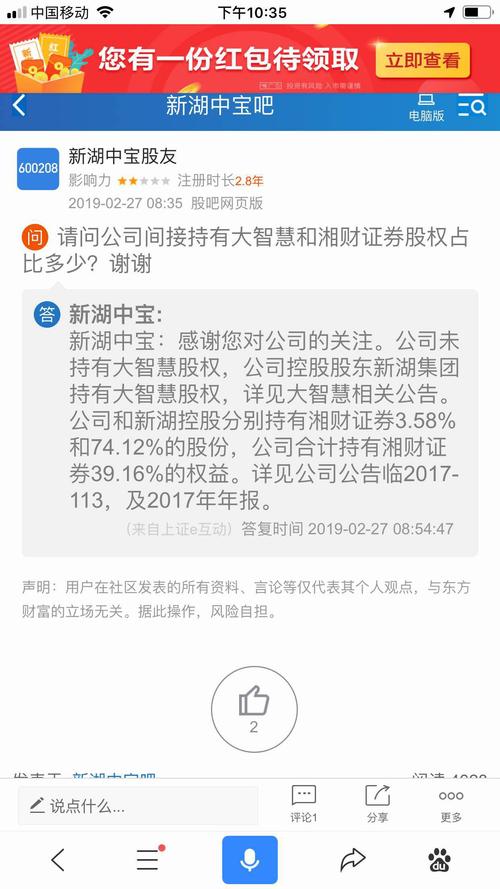
Task: Share the post via 分享
Action: pyautogui.click(x=378, y=804)
